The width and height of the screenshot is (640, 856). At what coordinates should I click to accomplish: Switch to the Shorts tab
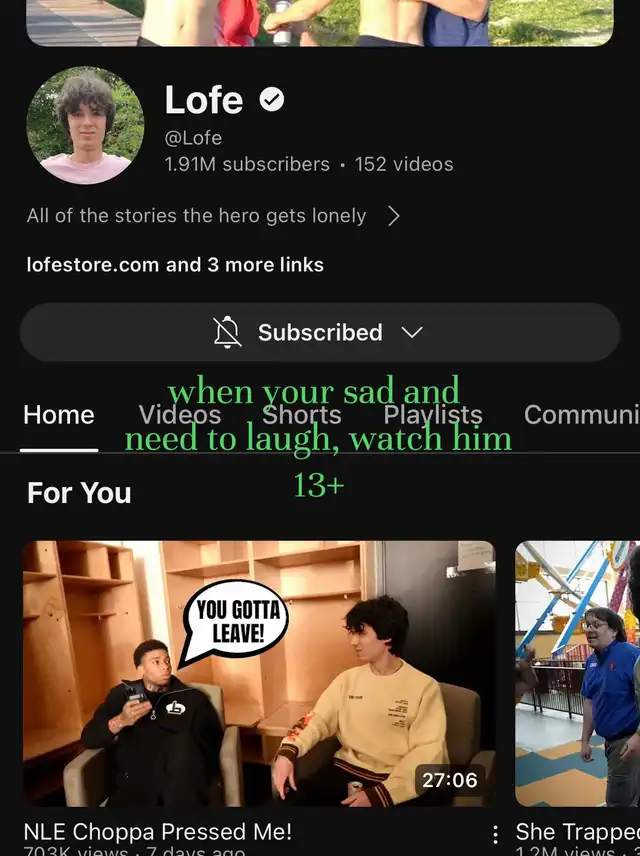(x=302, y=415)
